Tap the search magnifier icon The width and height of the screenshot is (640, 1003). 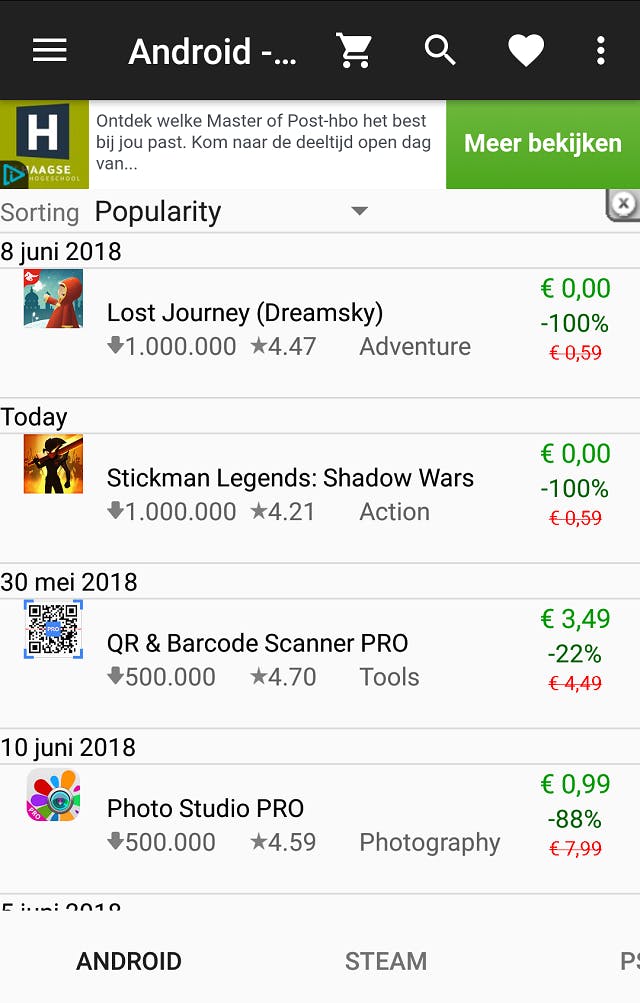(440, 50)
